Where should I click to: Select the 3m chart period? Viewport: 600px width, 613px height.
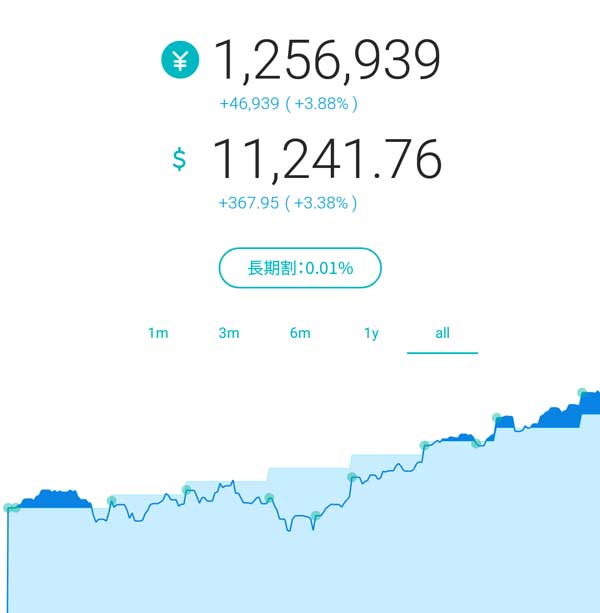(x=229, y=333)
